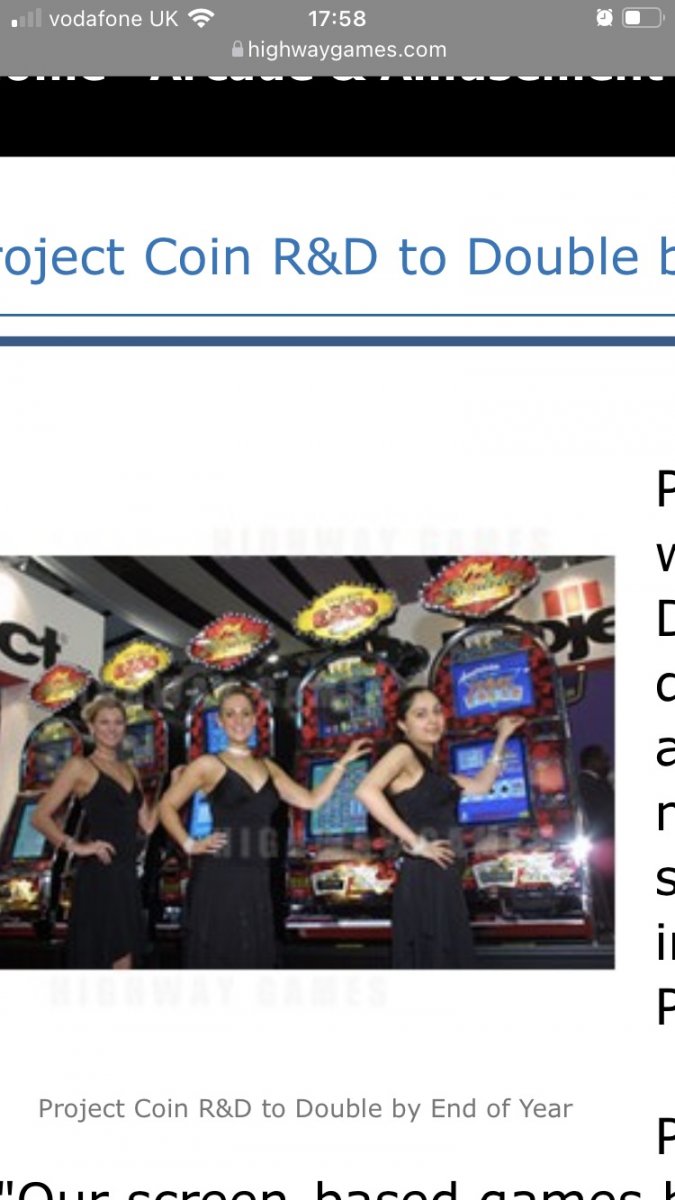Open the Project Coin article photo

click(307, 762)
